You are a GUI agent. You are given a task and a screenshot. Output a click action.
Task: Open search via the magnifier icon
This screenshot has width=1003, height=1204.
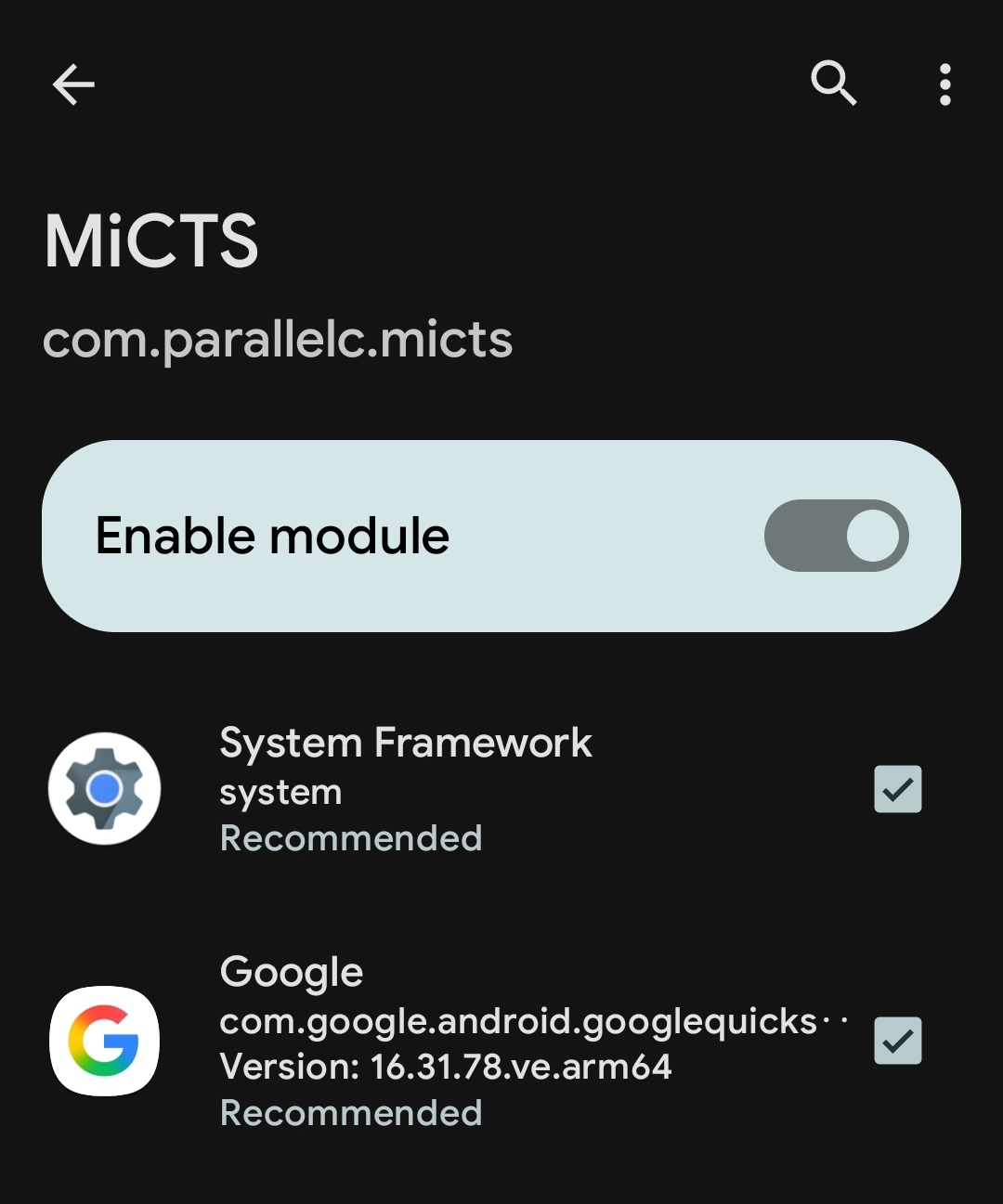click(x=833, y=84)
